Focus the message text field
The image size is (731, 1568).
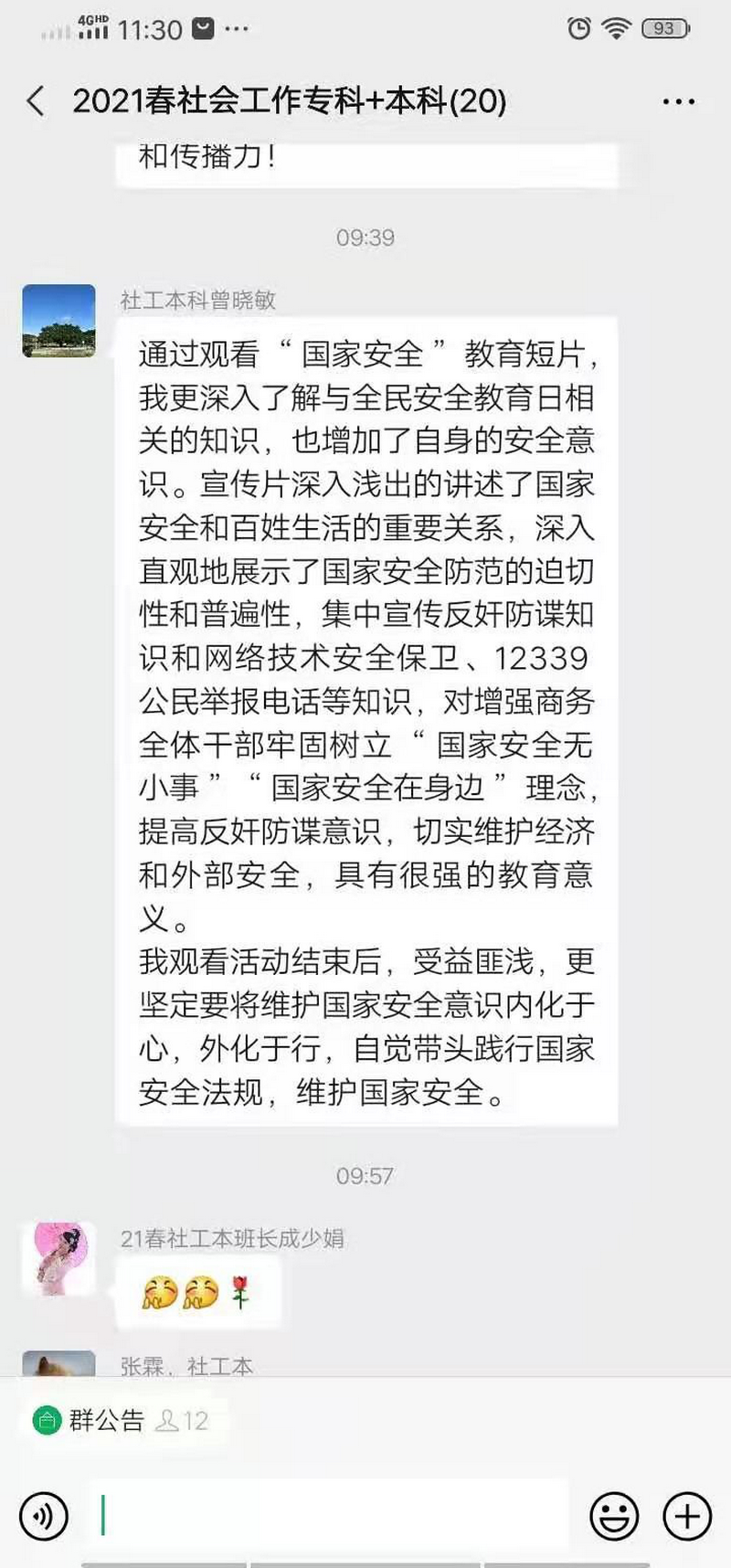[329, 1516]
